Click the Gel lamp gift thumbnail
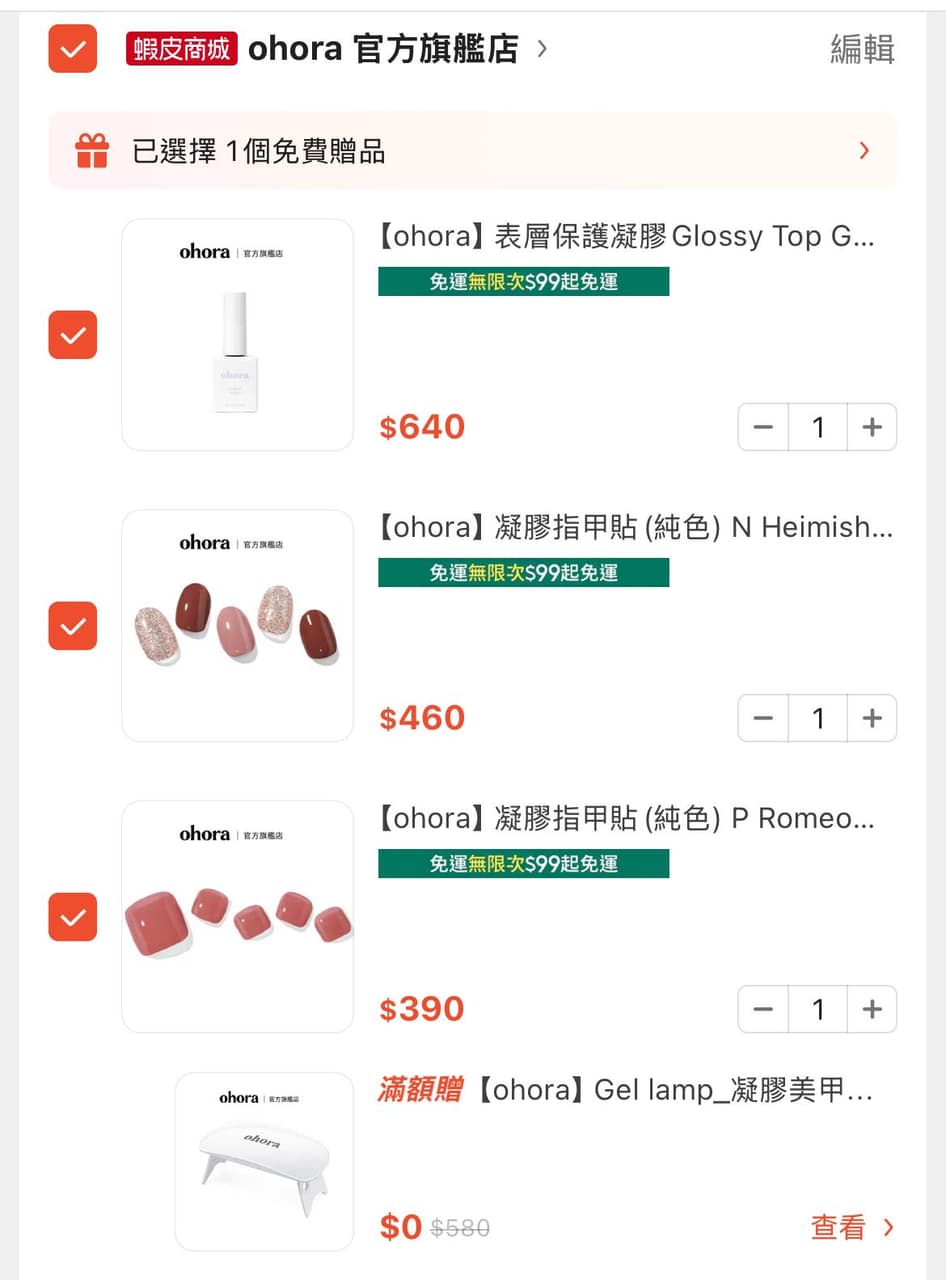Viewport: 946px width, 1280px height. 264,1161
